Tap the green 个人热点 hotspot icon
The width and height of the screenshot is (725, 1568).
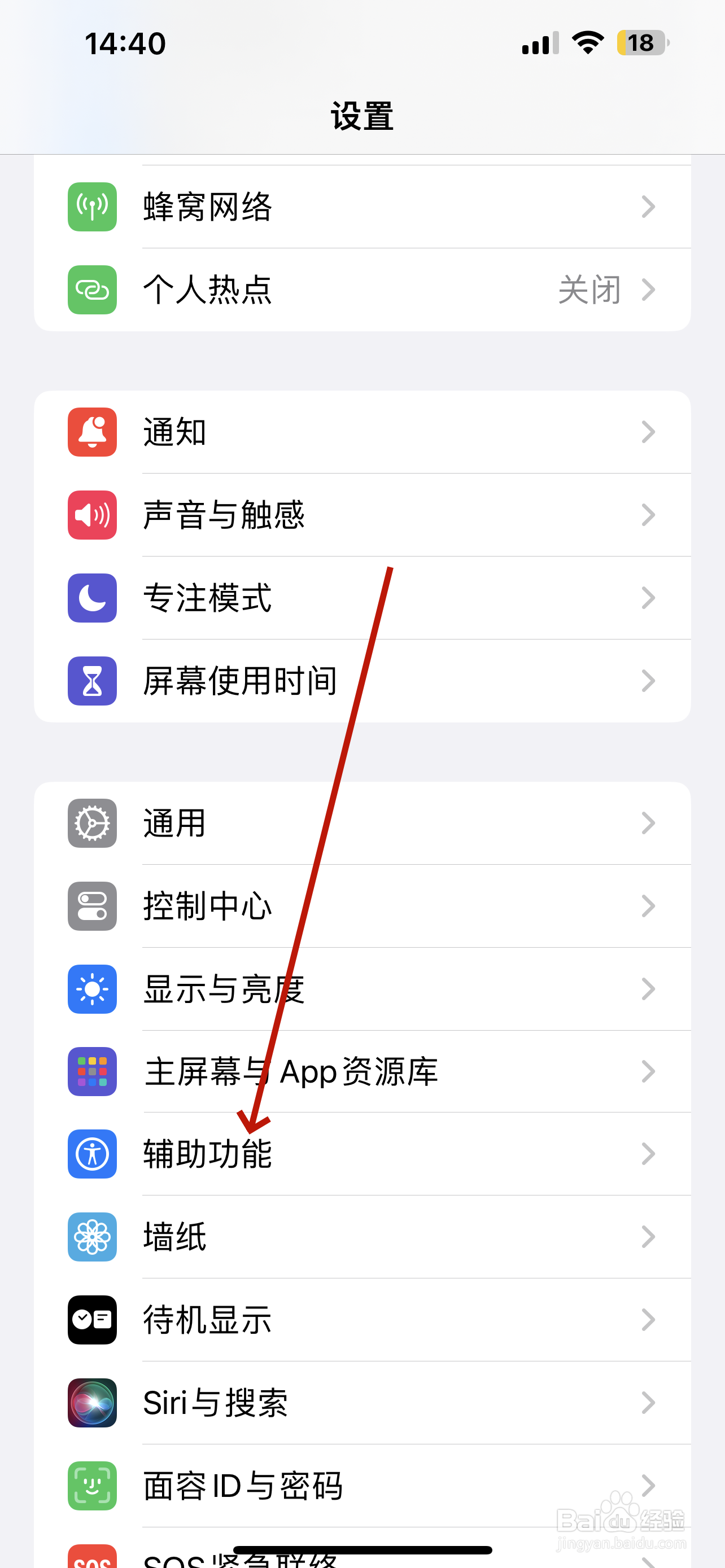(x=92, y=290)
